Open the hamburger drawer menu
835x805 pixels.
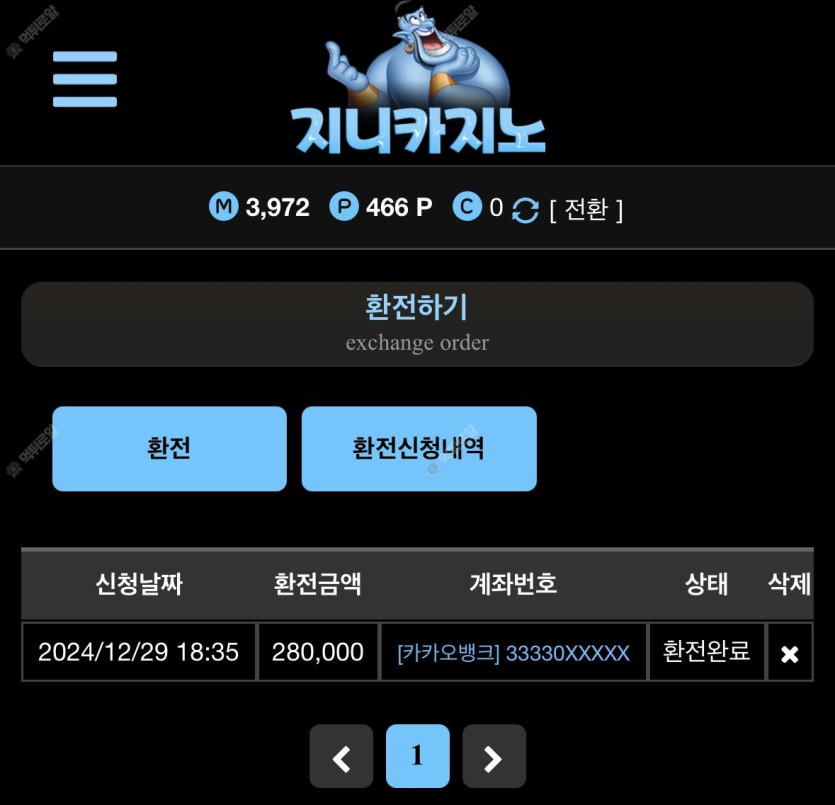[x=85, y=79]
